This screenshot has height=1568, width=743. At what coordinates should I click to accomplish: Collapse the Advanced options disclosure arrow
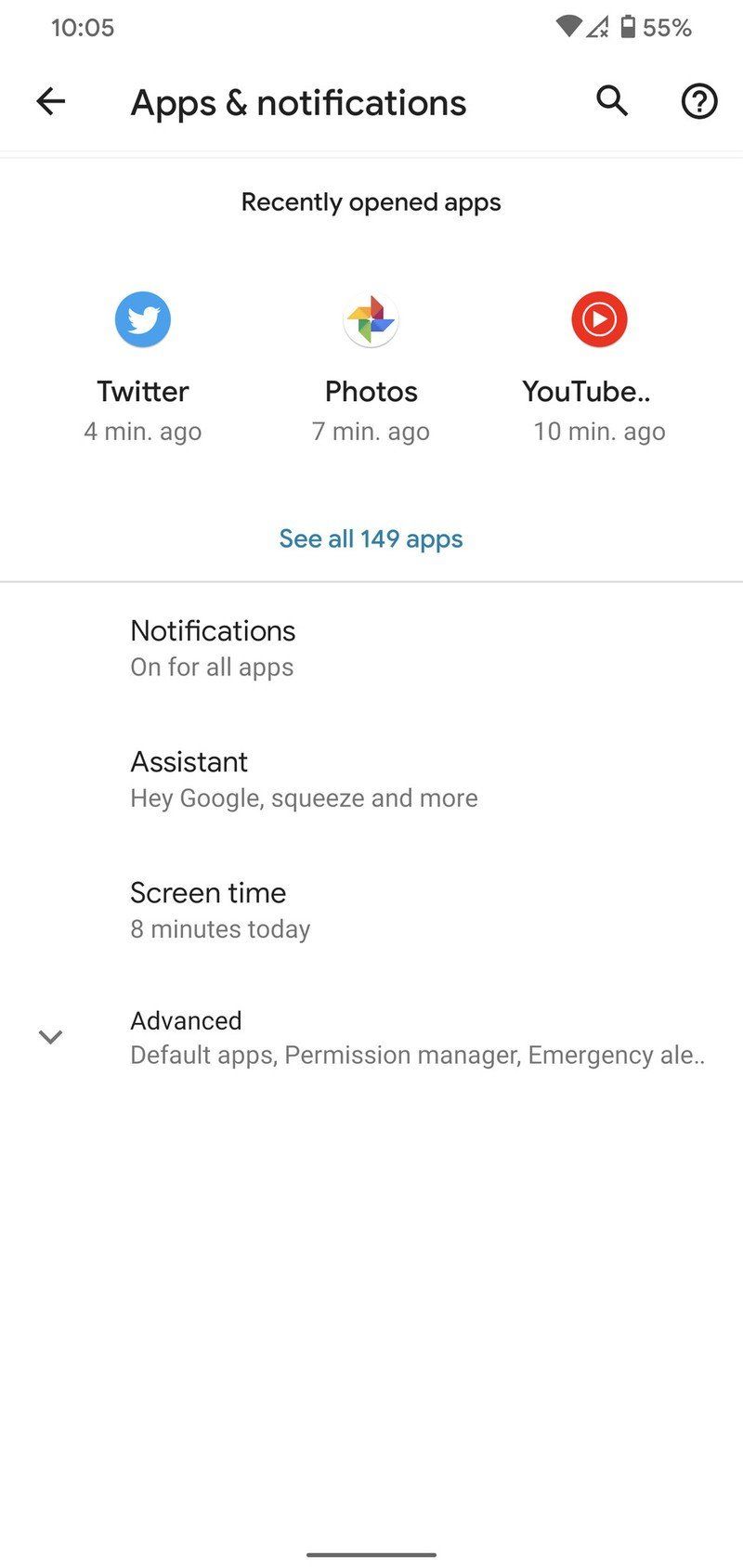(51, 1036)
